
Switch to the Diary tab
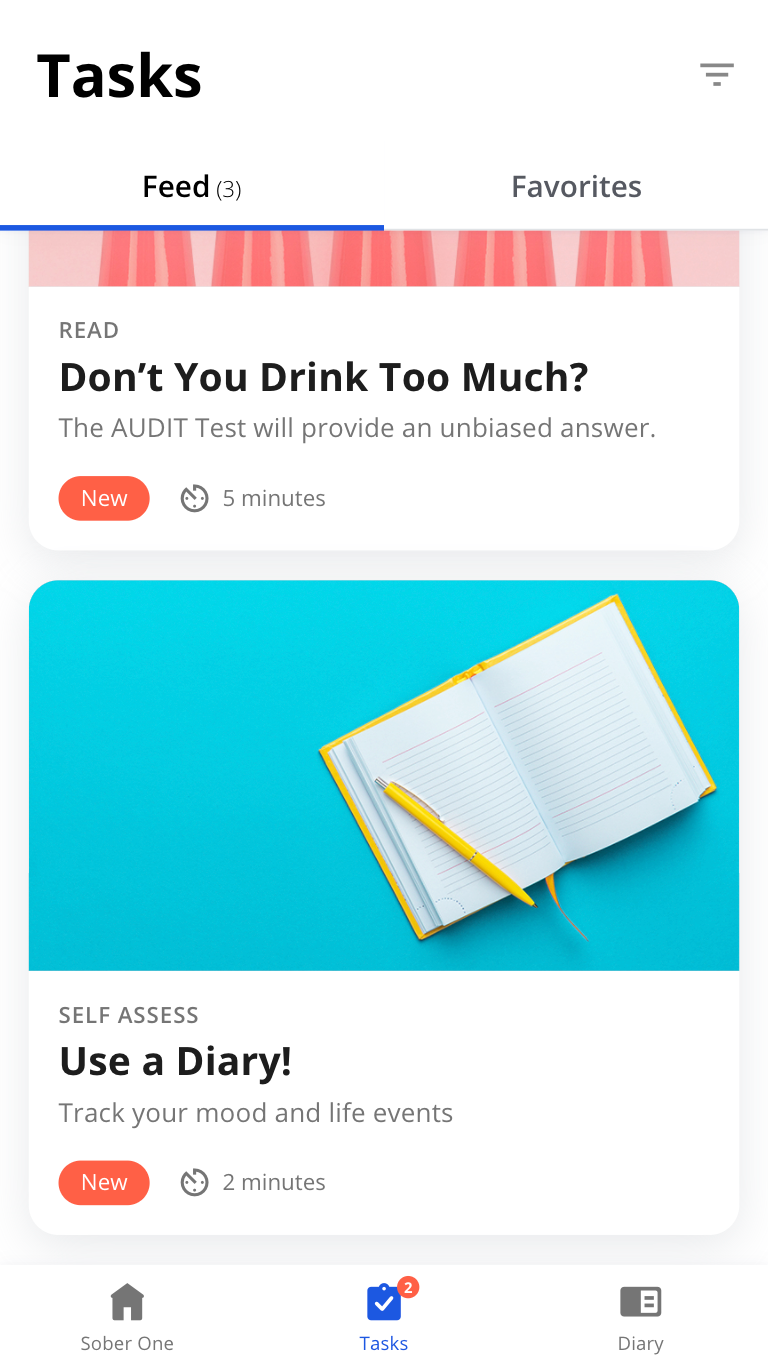[x=640, y=1317]
